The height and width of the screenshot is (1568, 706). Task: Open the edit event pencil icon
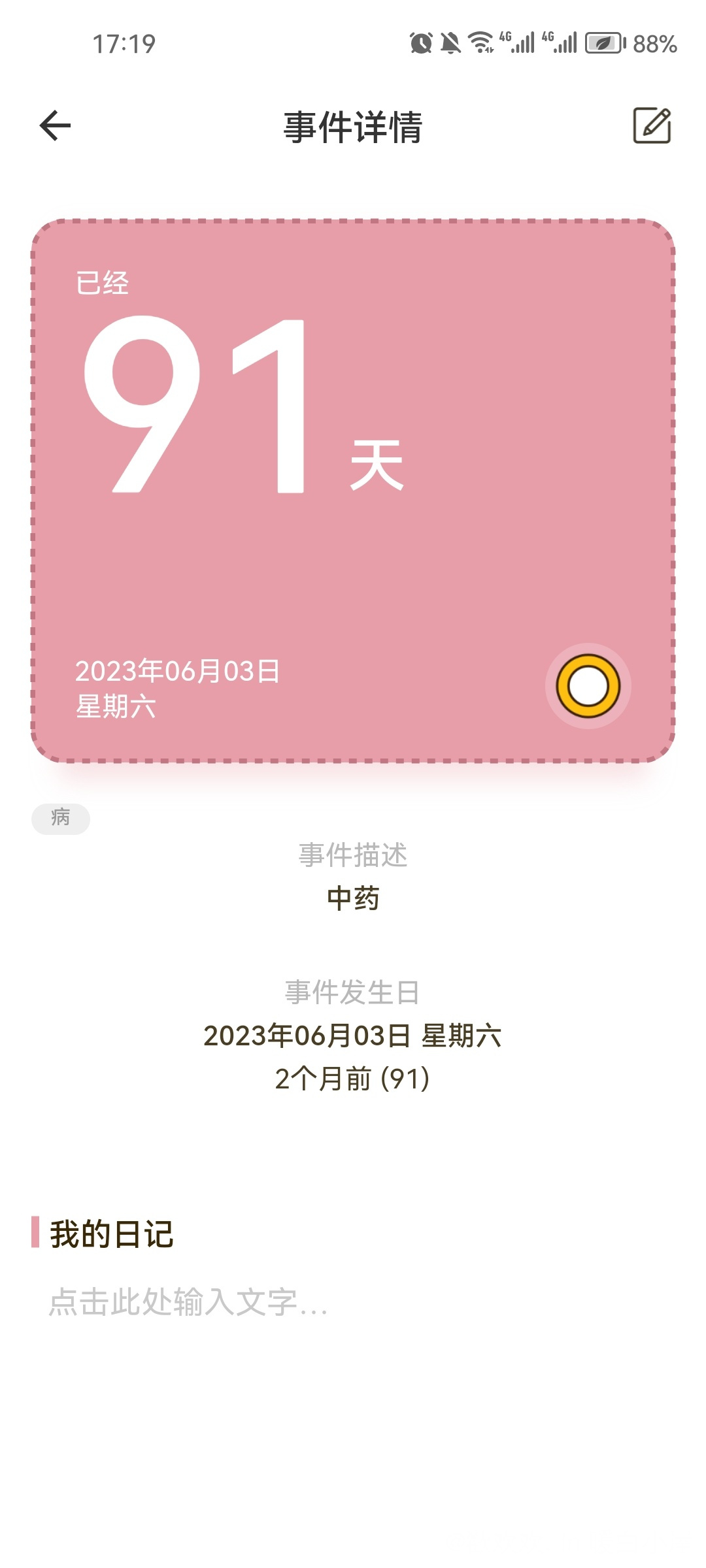652,125
